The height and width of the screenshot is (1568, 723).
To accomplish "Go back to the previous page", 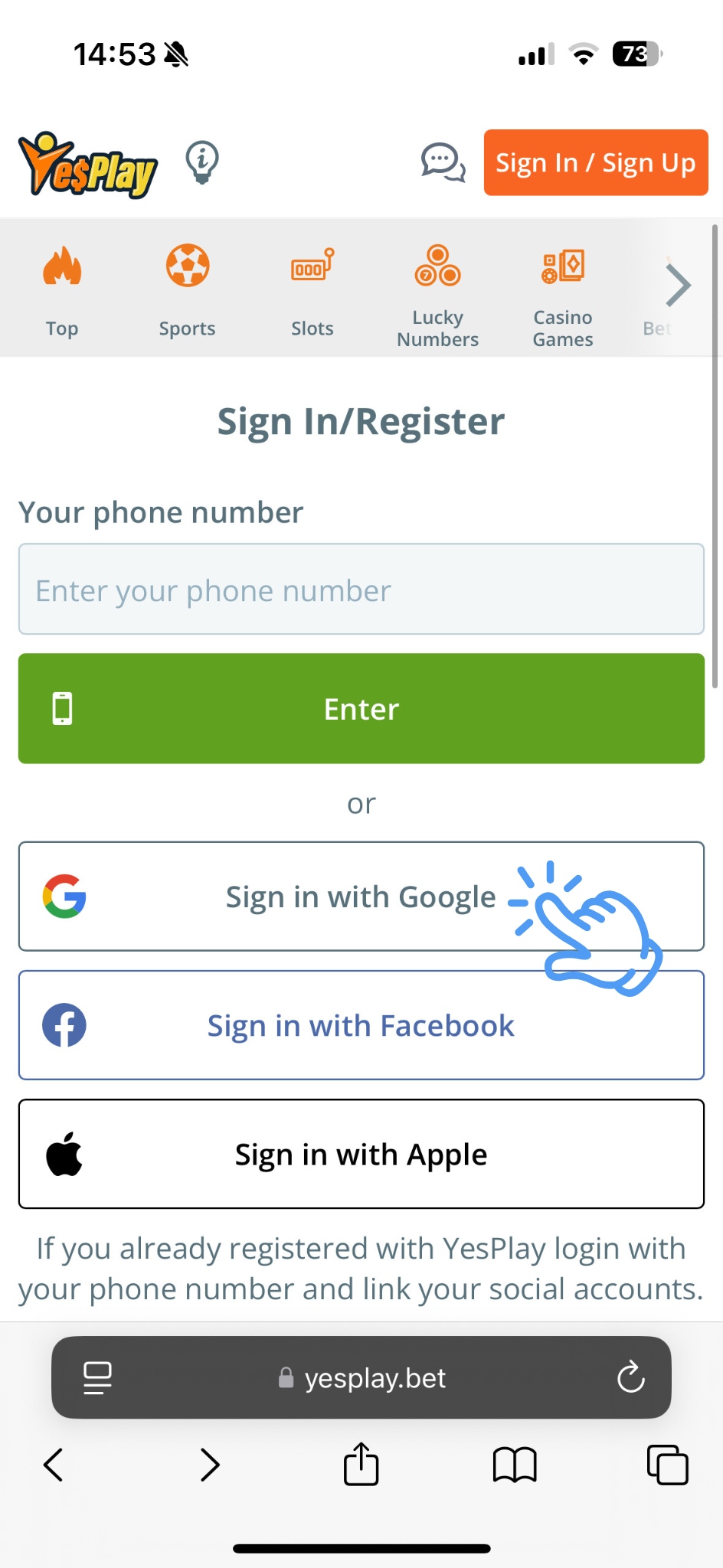I will coord(54,1465).
